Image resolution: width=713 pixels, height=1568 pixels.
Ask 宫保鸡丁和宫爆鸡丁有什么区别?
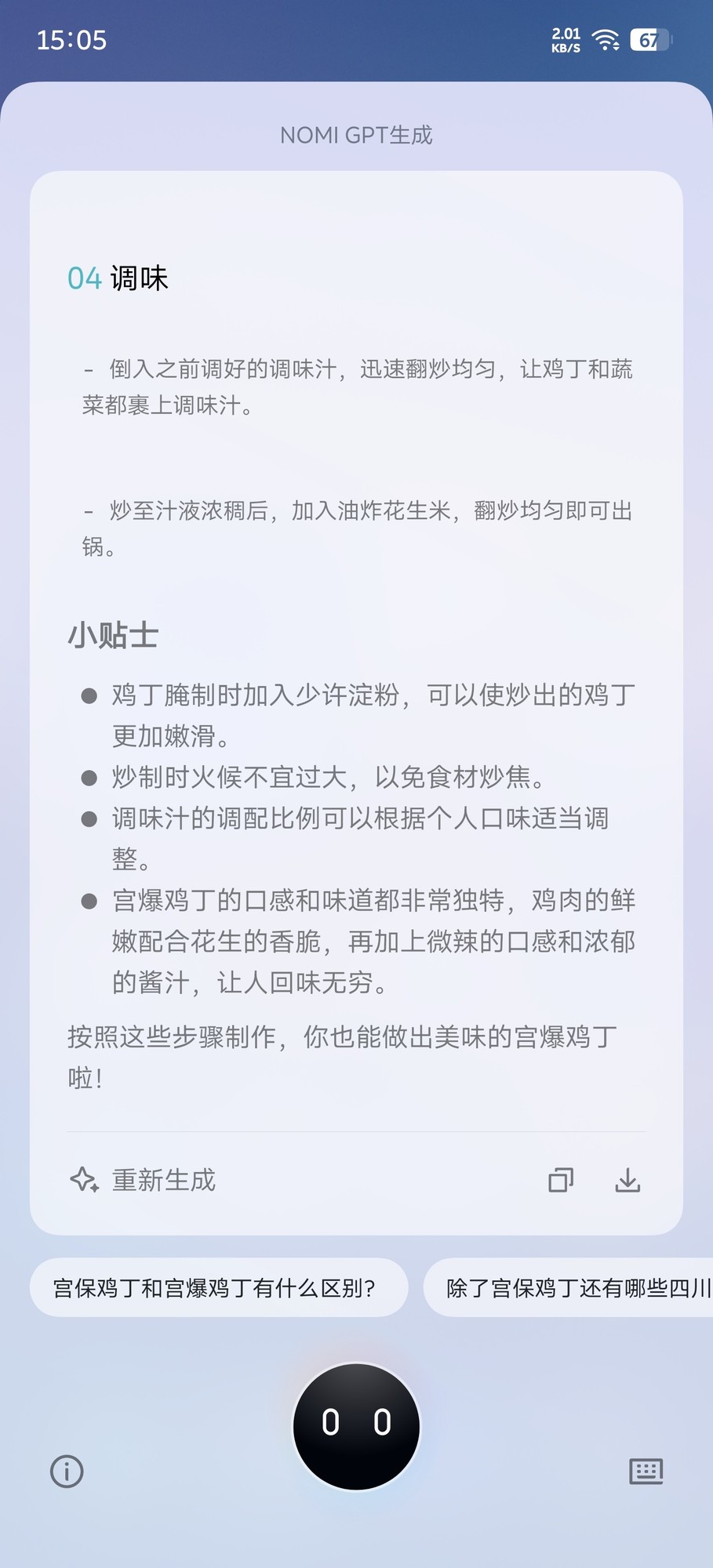(x=218, y=1287)
